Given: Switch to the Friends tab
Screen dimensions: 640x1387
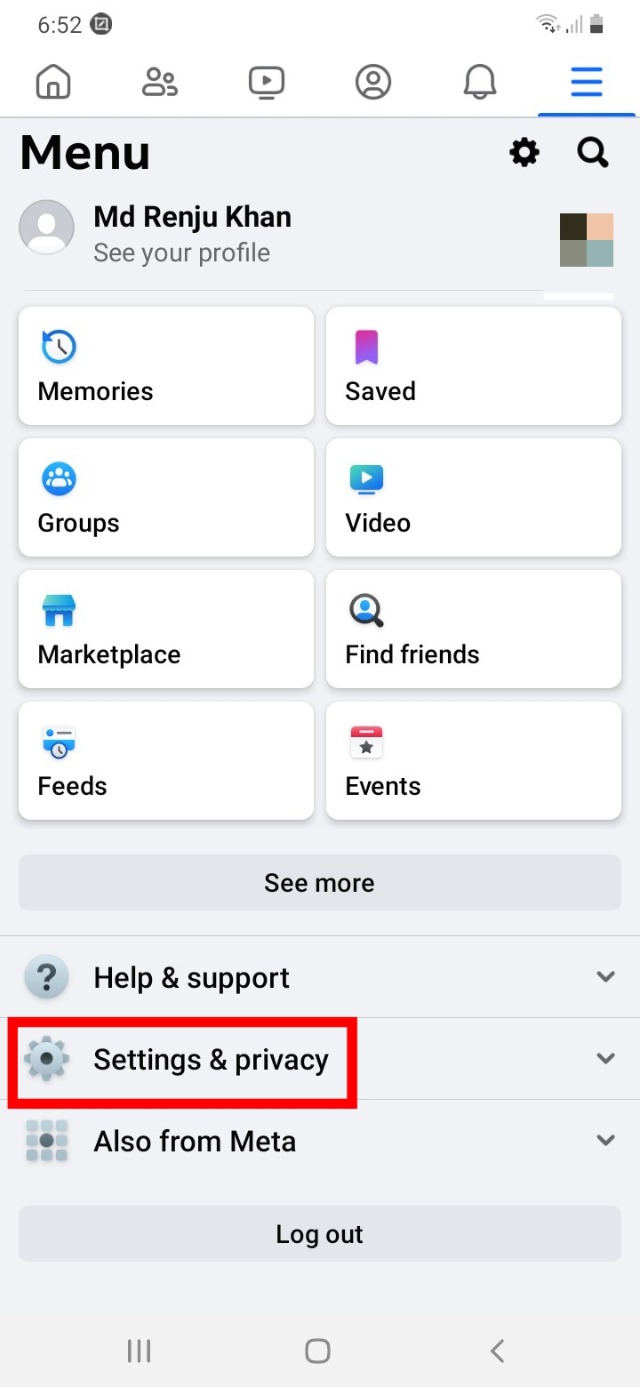Looking at the screenshot, I should (160, 82).
